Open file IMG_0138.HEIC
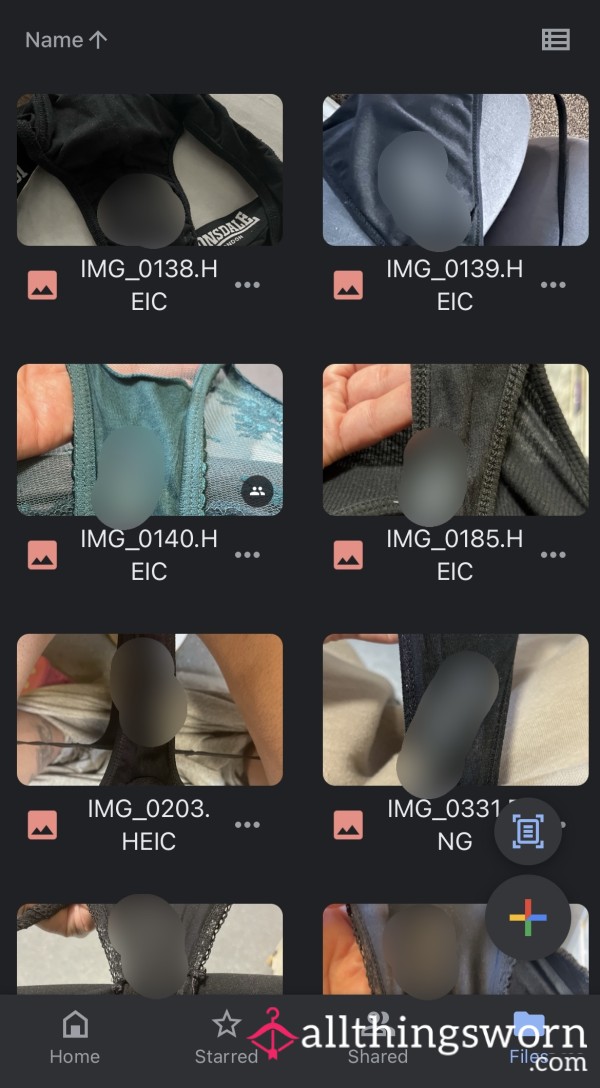 [150, 170]
